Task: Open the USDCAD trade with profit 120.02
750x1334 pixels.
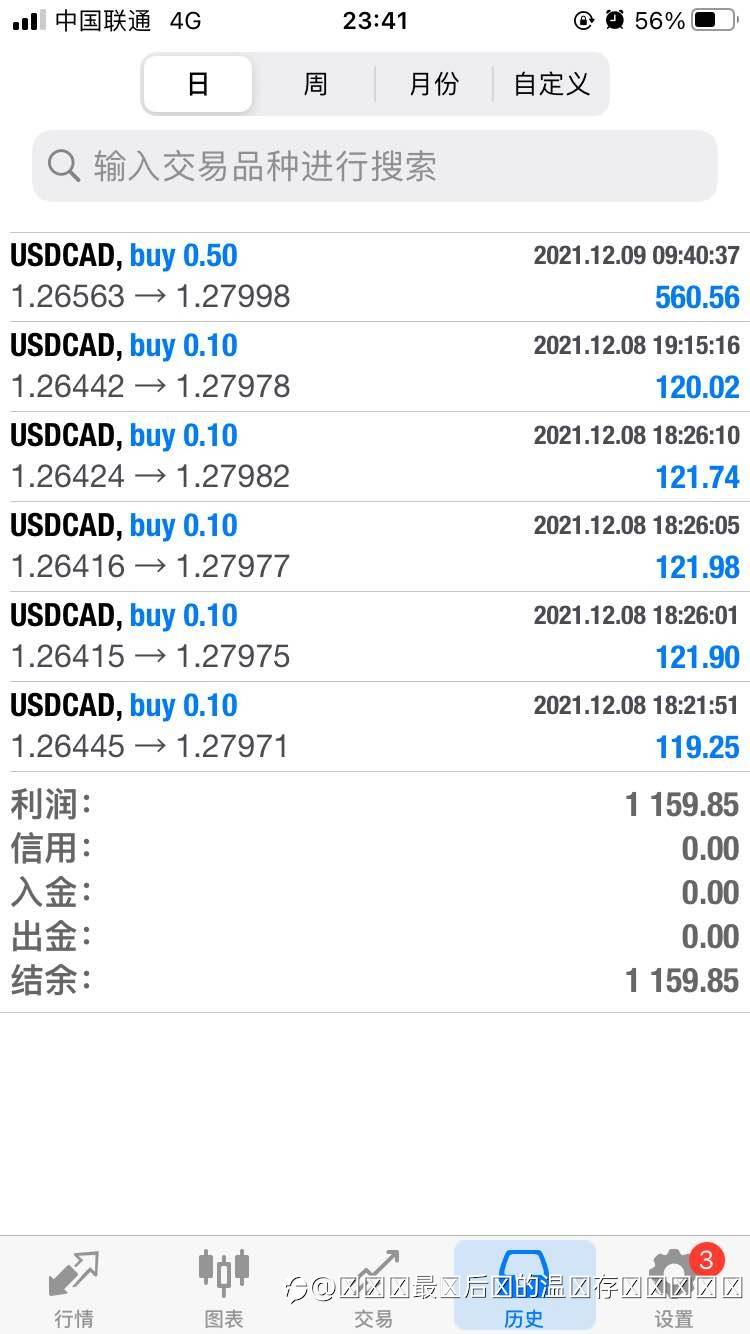Action: (x=375, y=366)
